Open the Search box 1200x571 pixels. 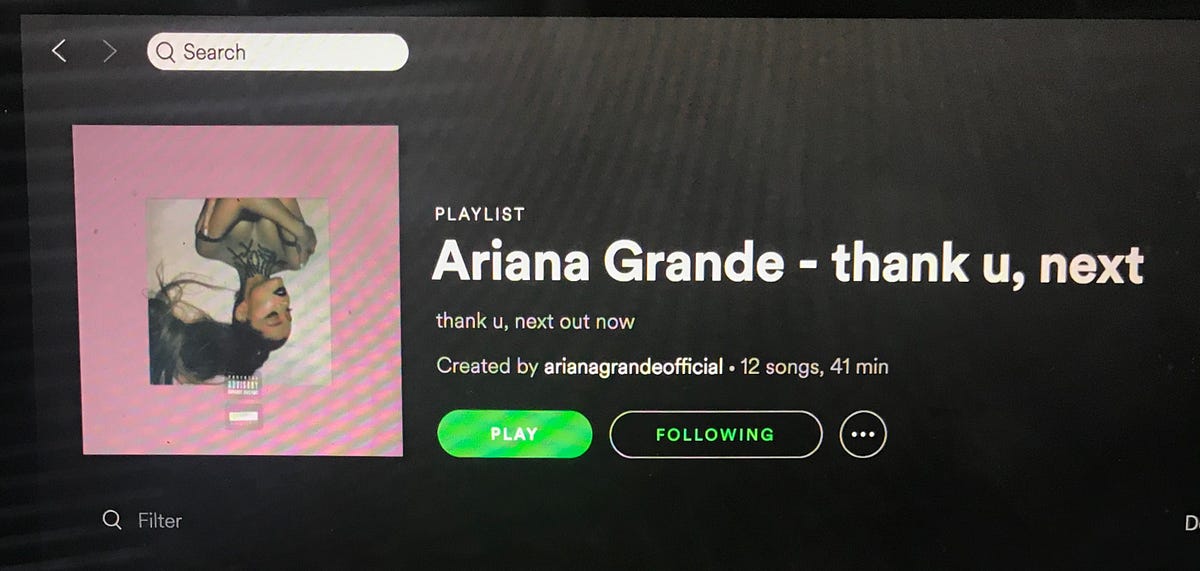[277, 52]
